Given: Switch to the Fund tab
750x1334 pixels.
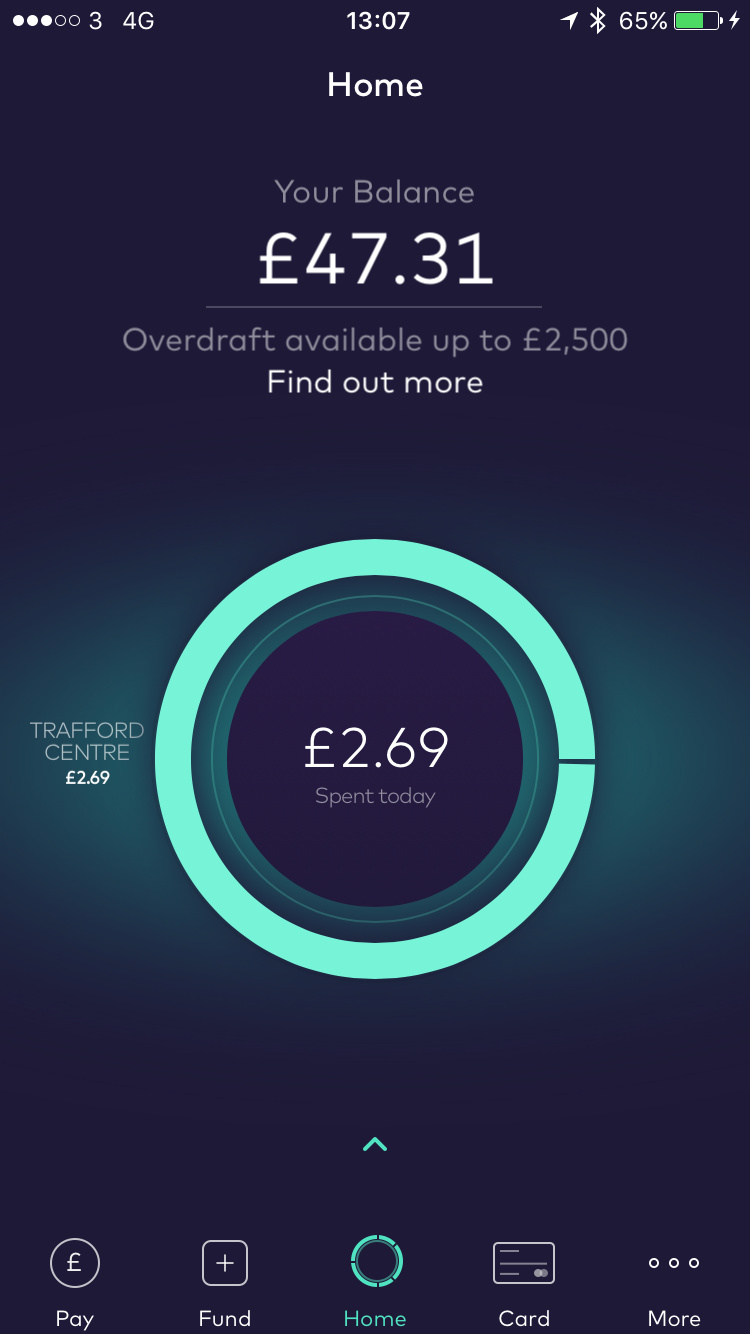Looking at the screenshot, I should tap(224, 1280).
